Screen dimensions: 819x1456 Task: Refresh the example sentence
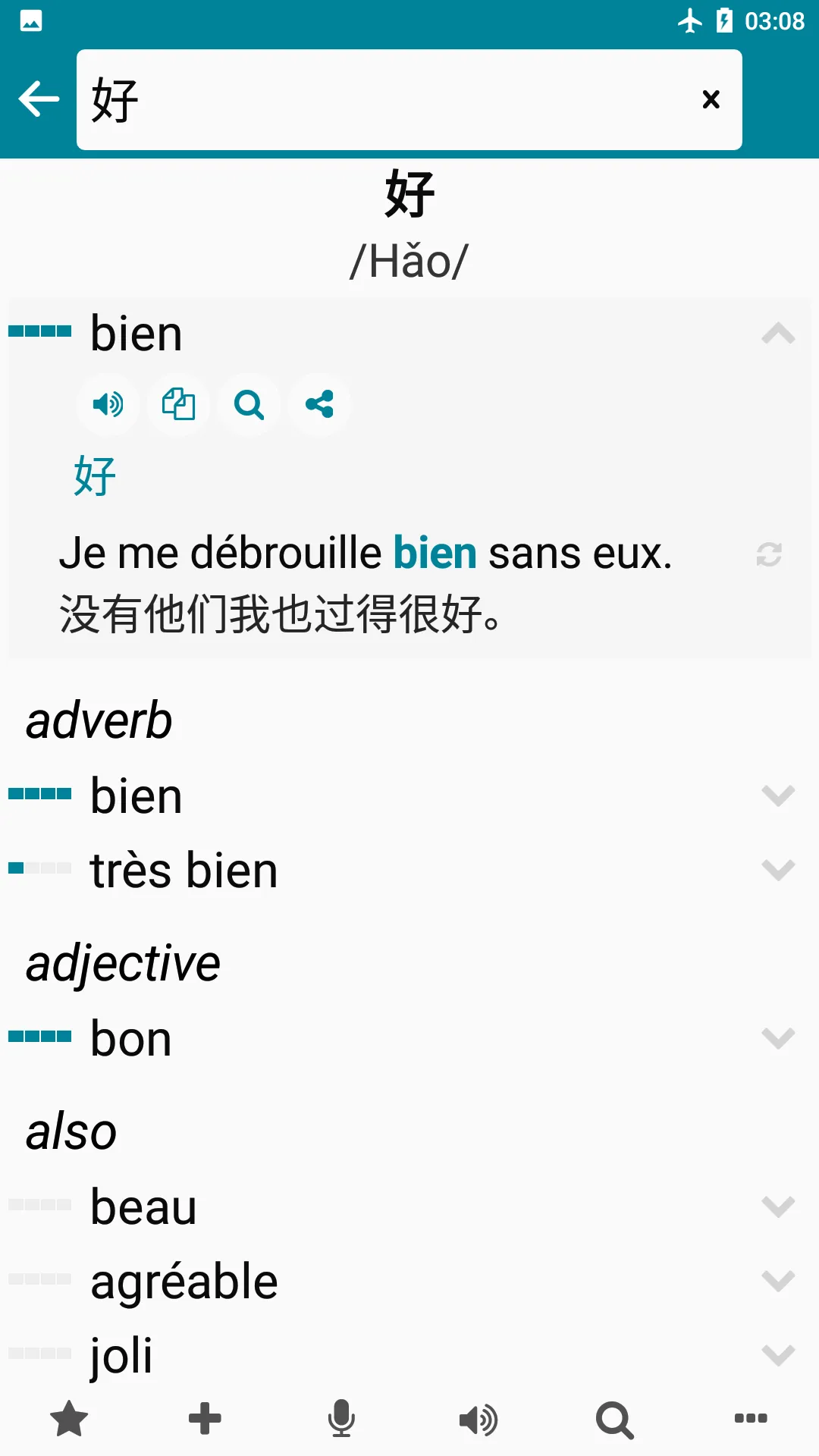(x=769, y=554)
